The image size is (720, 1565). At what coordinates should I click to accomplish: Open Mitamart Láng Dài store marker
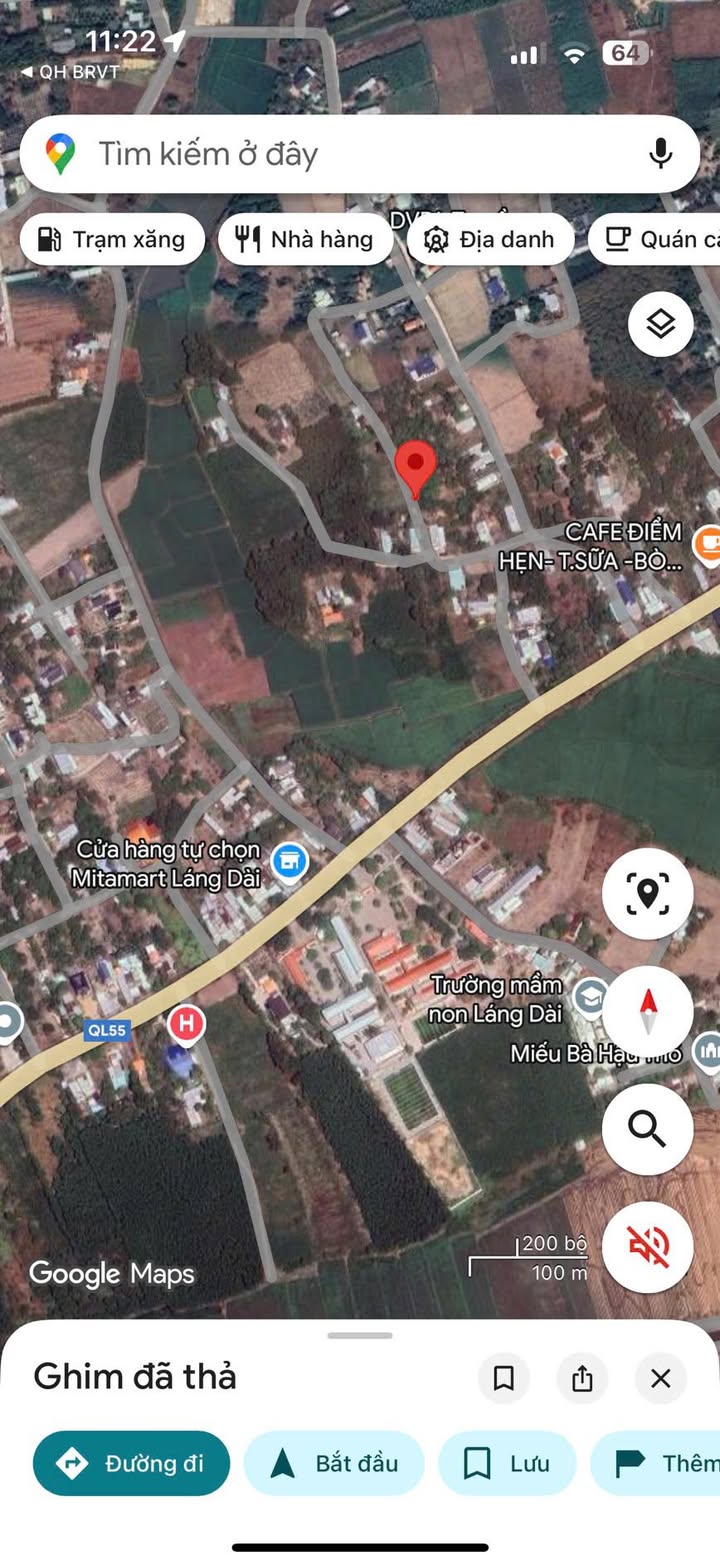coord(290,860)
